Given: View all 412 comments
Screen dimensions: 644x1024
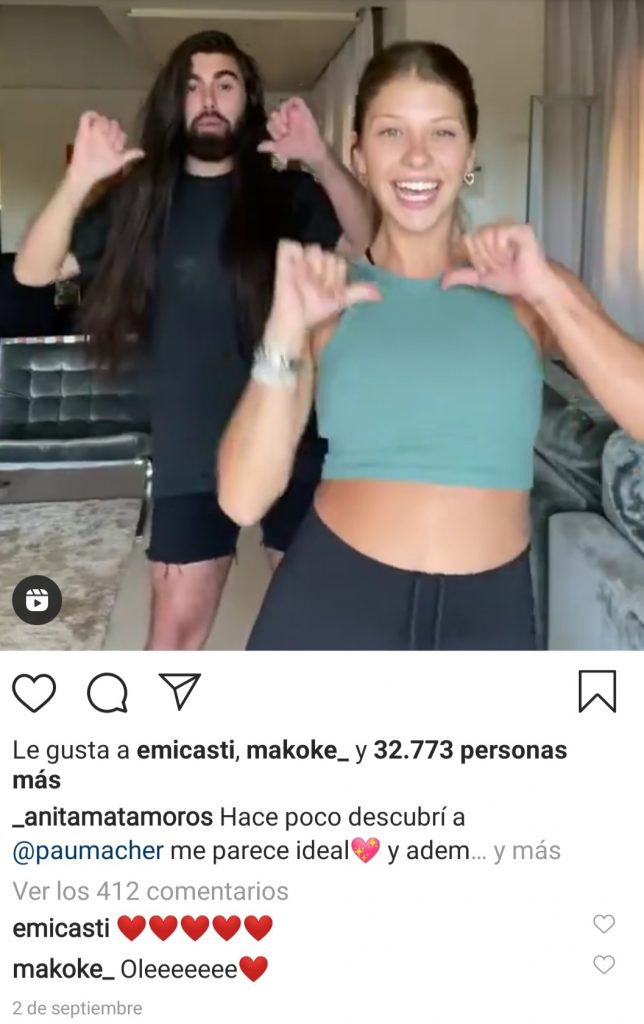Looking at the screenshot, I should point(150,890).
